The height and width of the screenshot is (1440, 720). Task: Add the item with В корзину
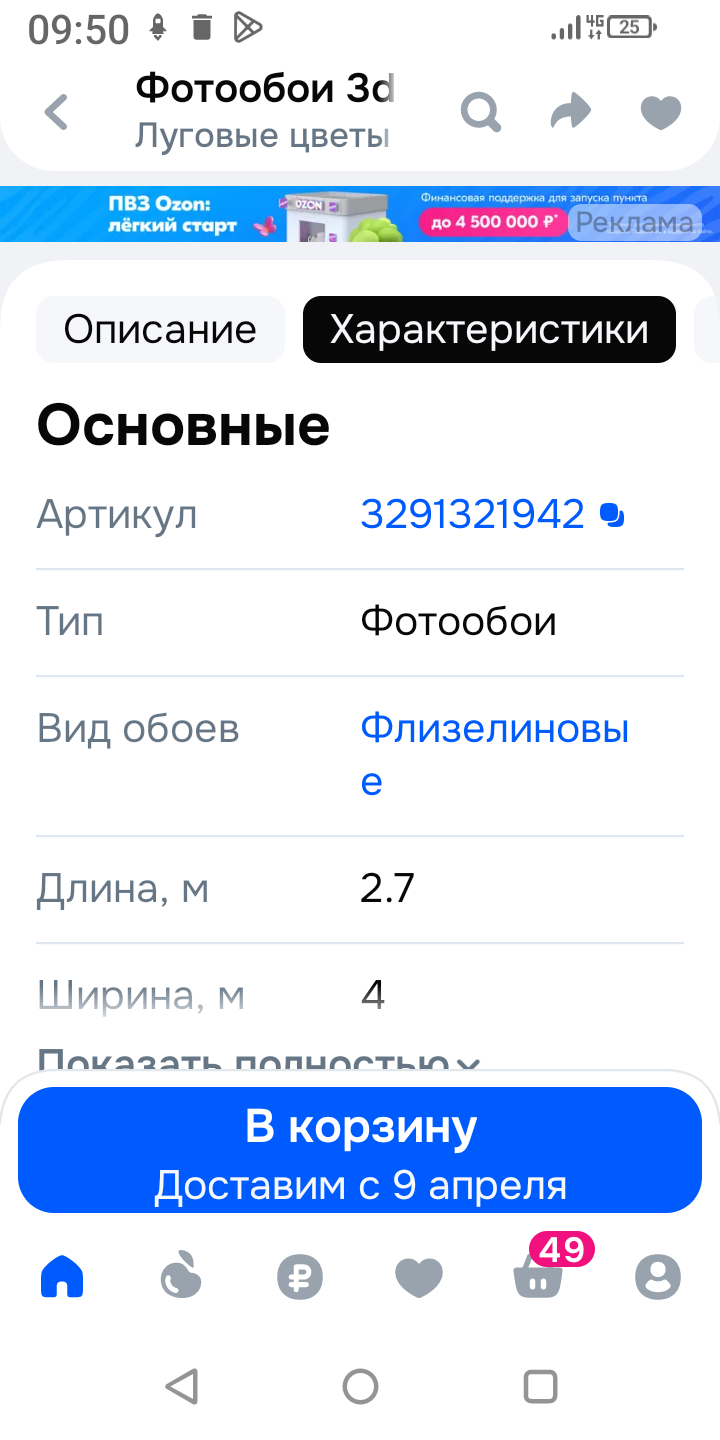360,1150
